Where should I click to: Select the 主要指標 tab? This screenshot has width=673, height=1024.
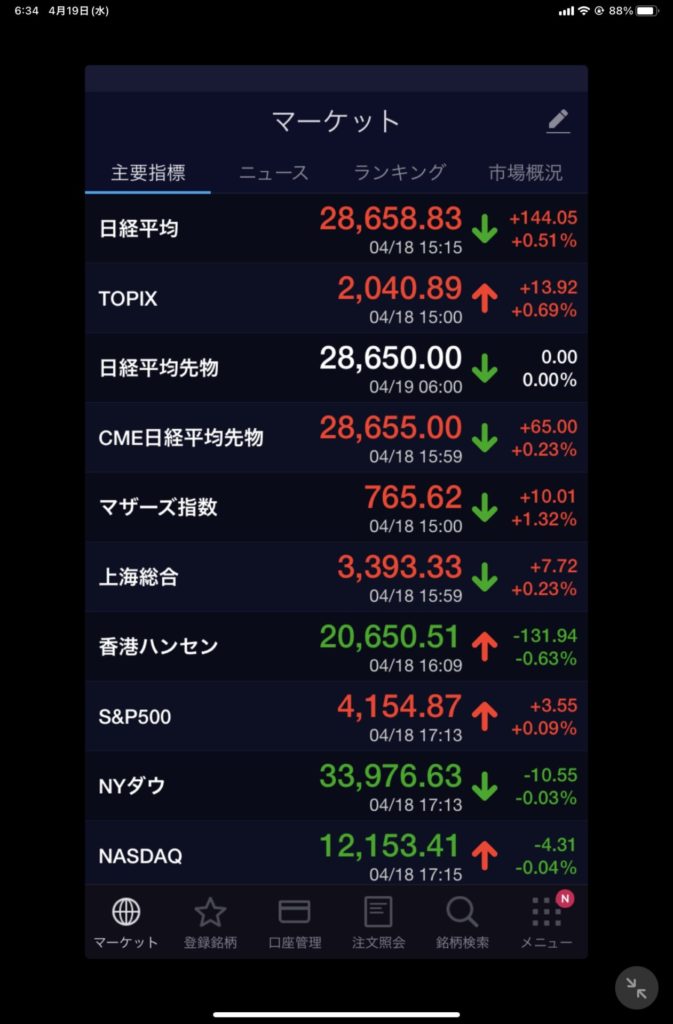click(148, 172)
